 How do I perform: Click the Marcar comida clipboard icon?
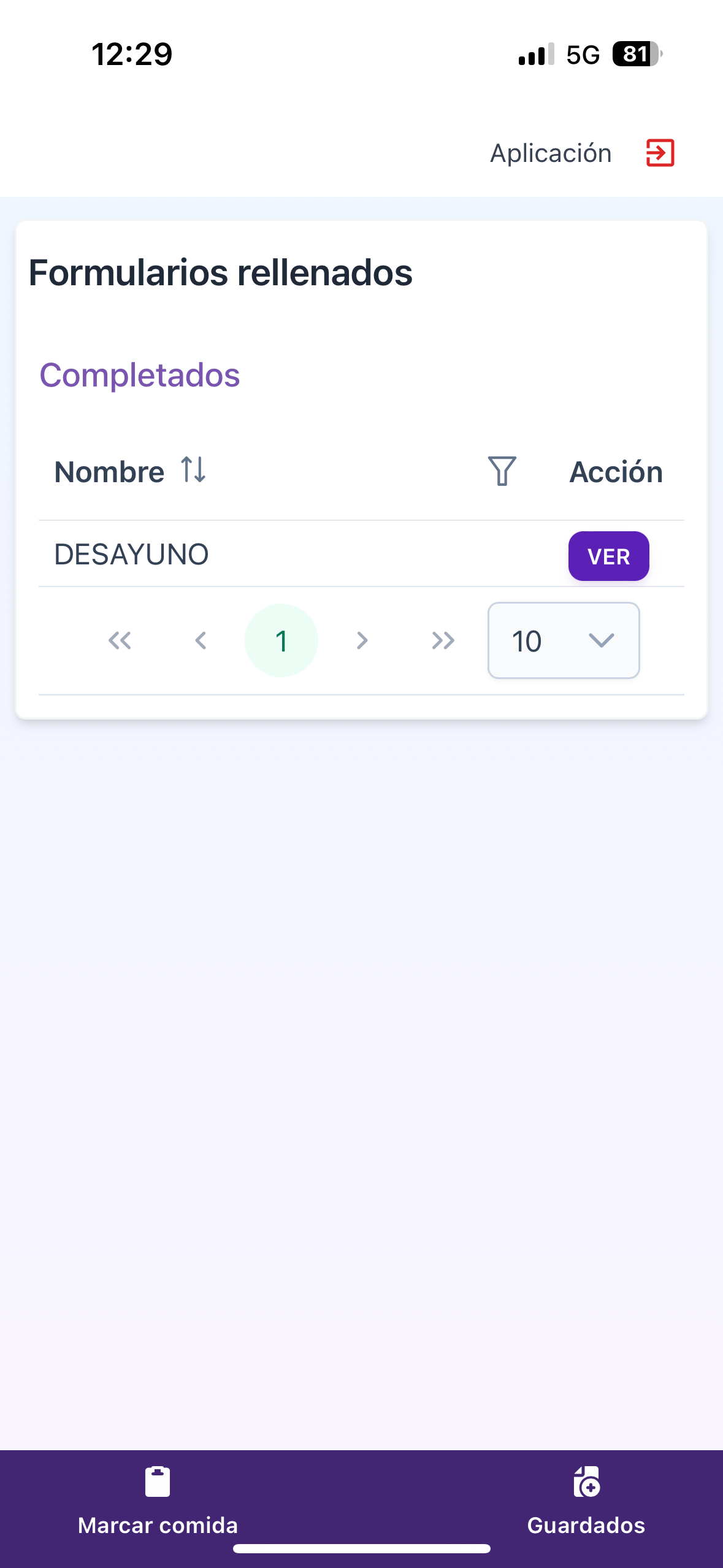157,1482
